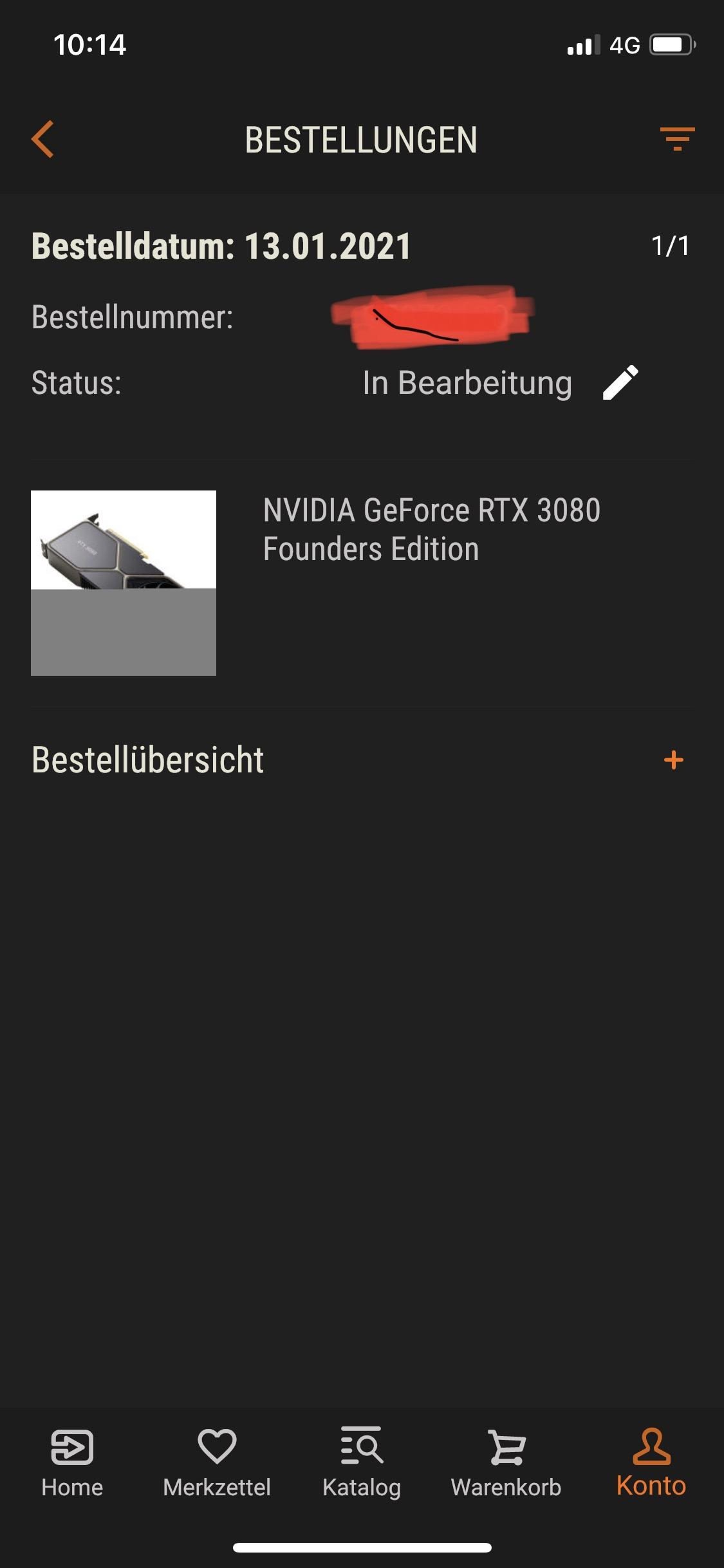Go back using the orange arrow

(x=42, y=139)
